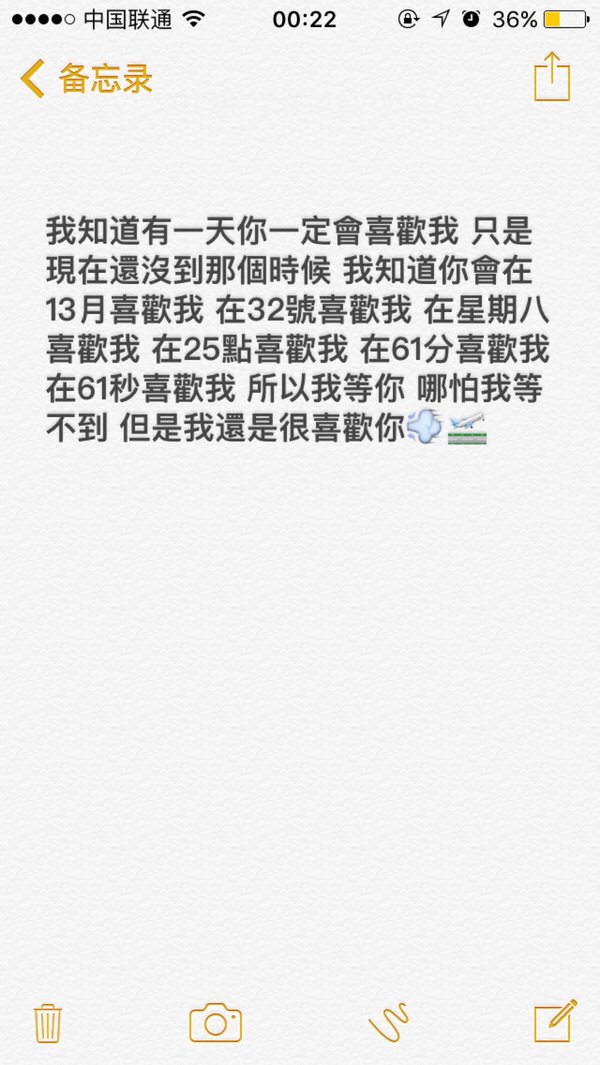Add a photo with the camera icon

tap(215, 1022)
